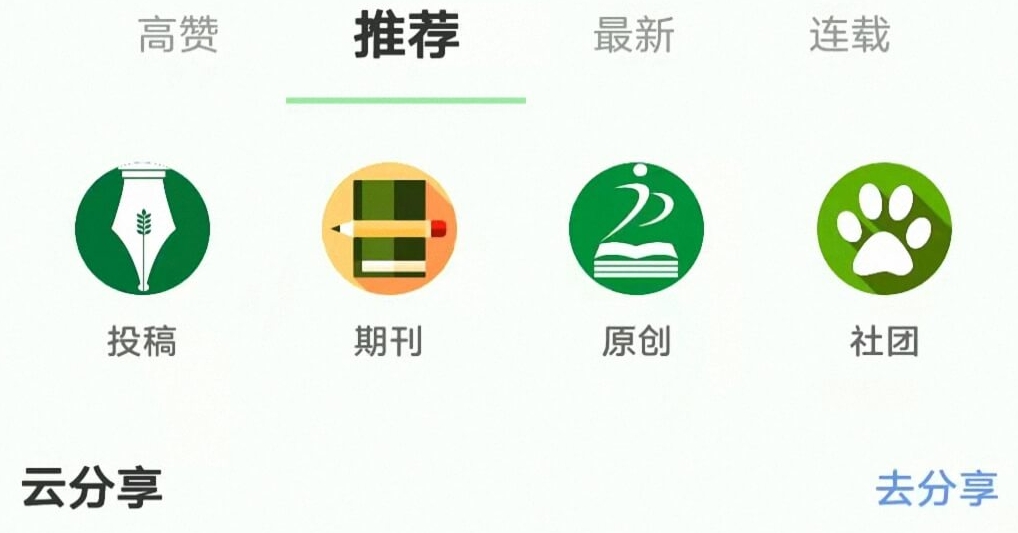The height and width of the screenshot is (533, 1018).
Task: Open the 期刊 journals section
Action: click(389, 230)
